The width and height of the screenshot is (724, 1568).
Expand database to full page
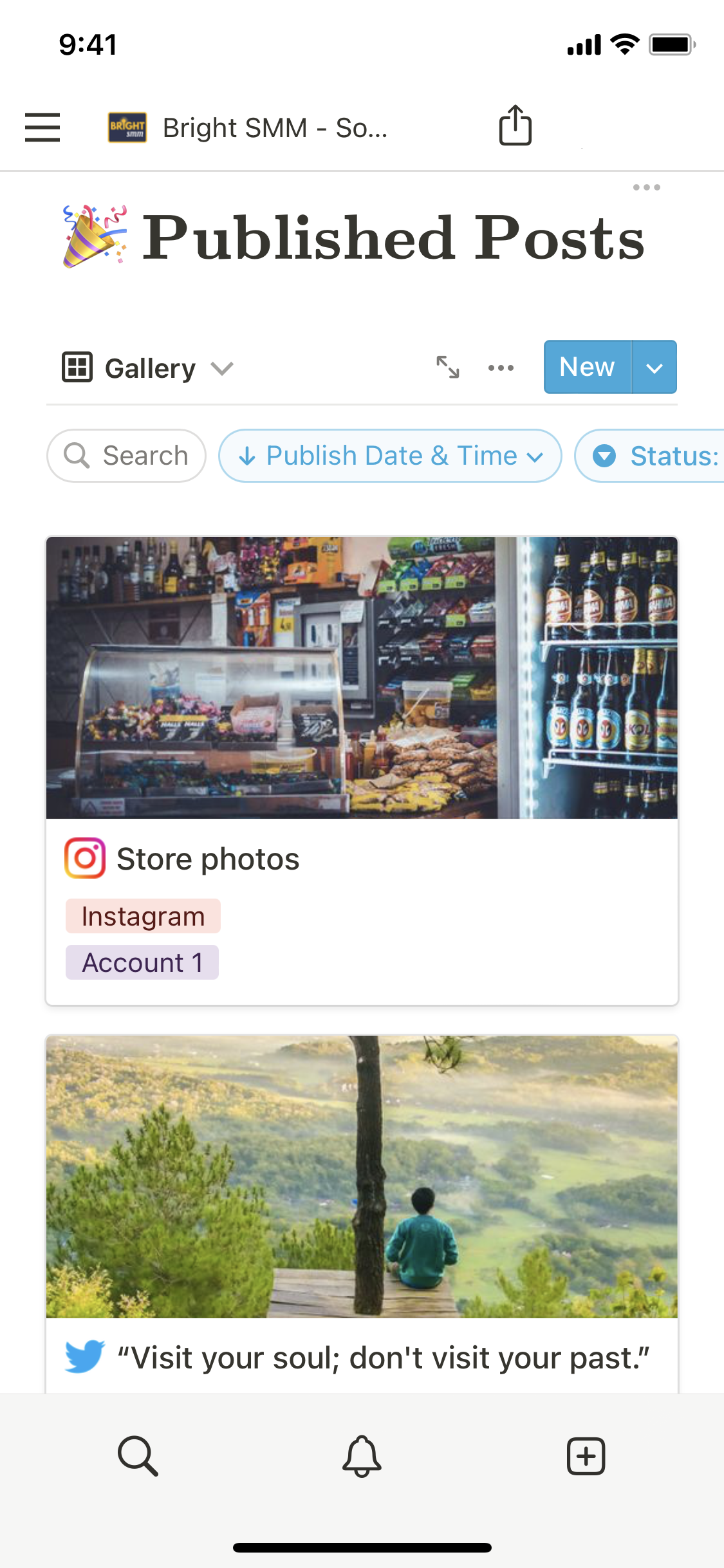click(448, 367)
